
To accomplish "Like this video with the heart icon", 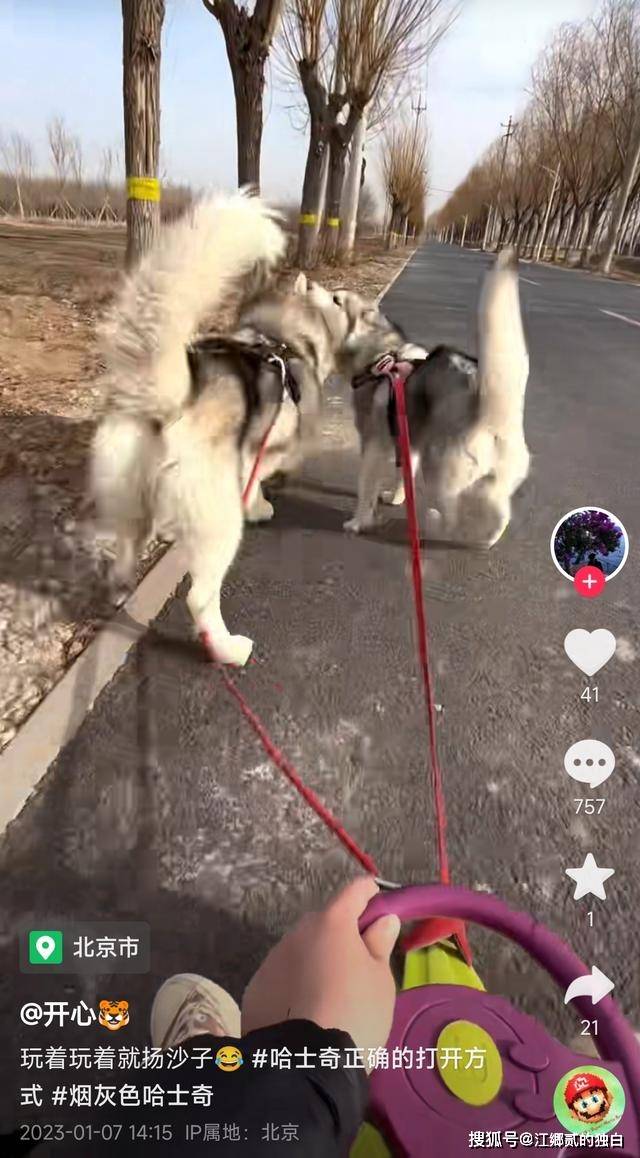I will 589,652.
